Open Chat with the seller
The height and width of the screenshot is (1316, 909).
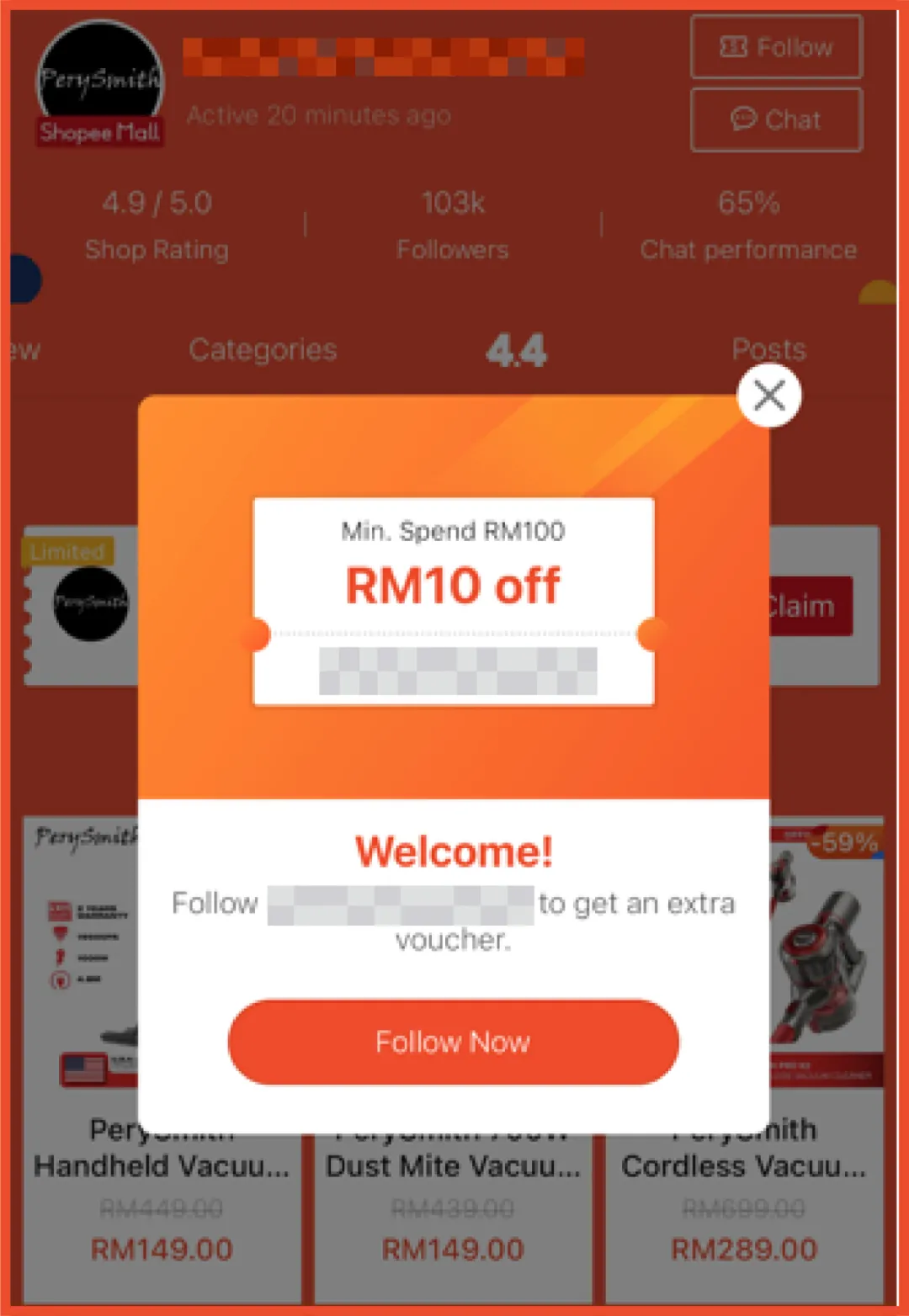click(x=776, y=119)
